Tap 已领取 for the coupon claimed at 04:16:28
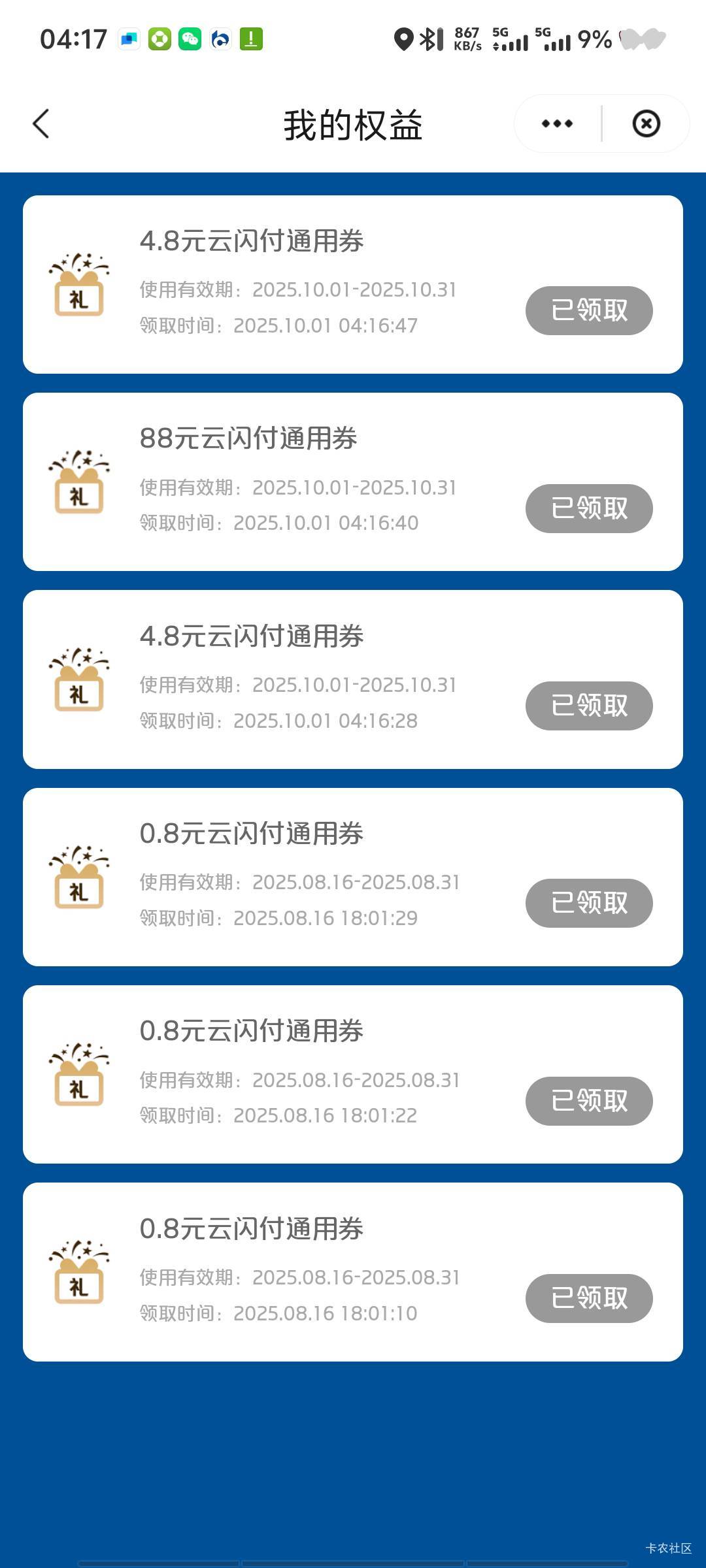Image resolution: width=706 pixels, height=1568 pixels. (589, 706)
